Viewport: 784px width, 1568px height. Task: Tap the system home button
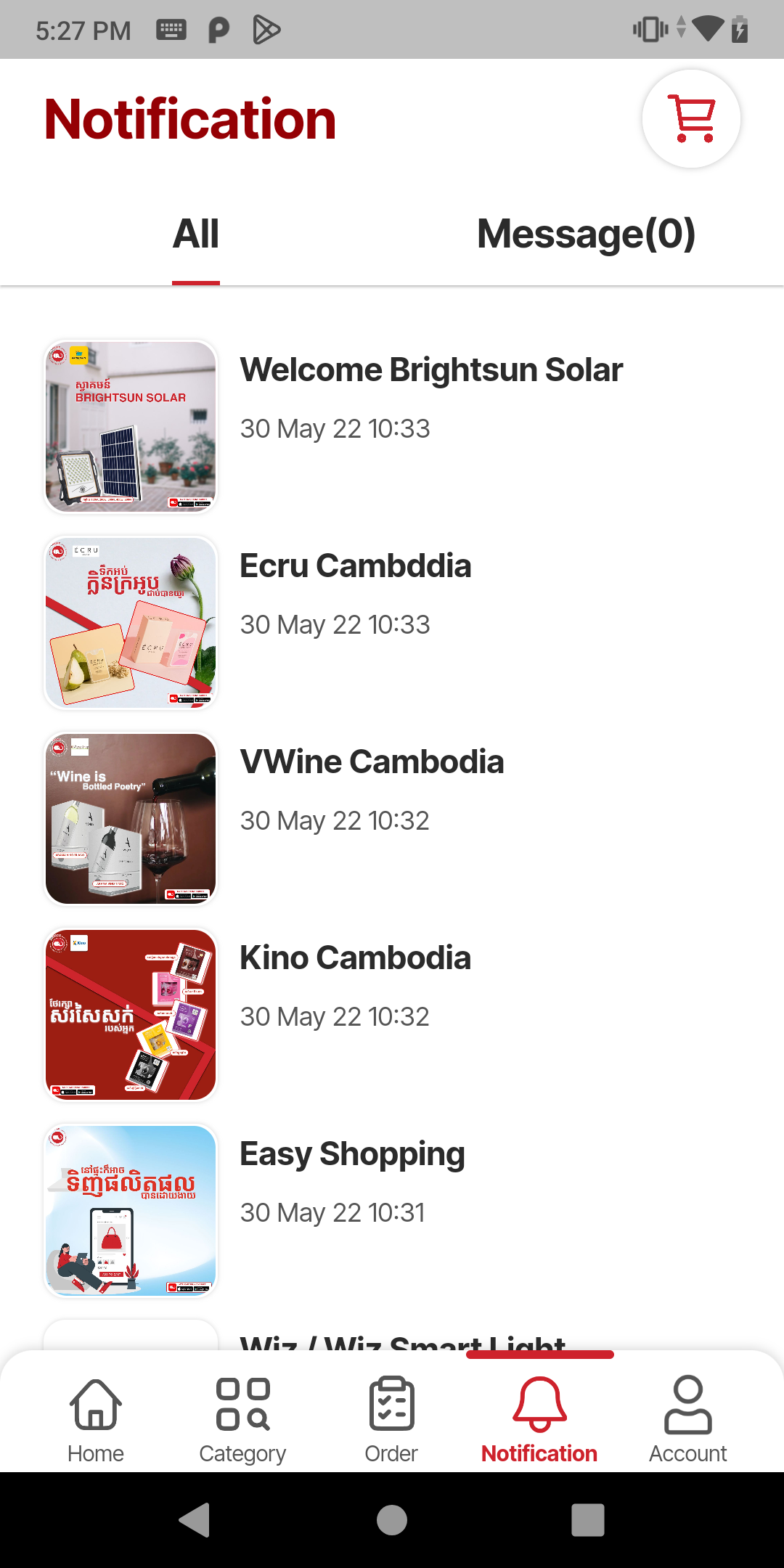pyautogui.click(x=392, y=1520)
